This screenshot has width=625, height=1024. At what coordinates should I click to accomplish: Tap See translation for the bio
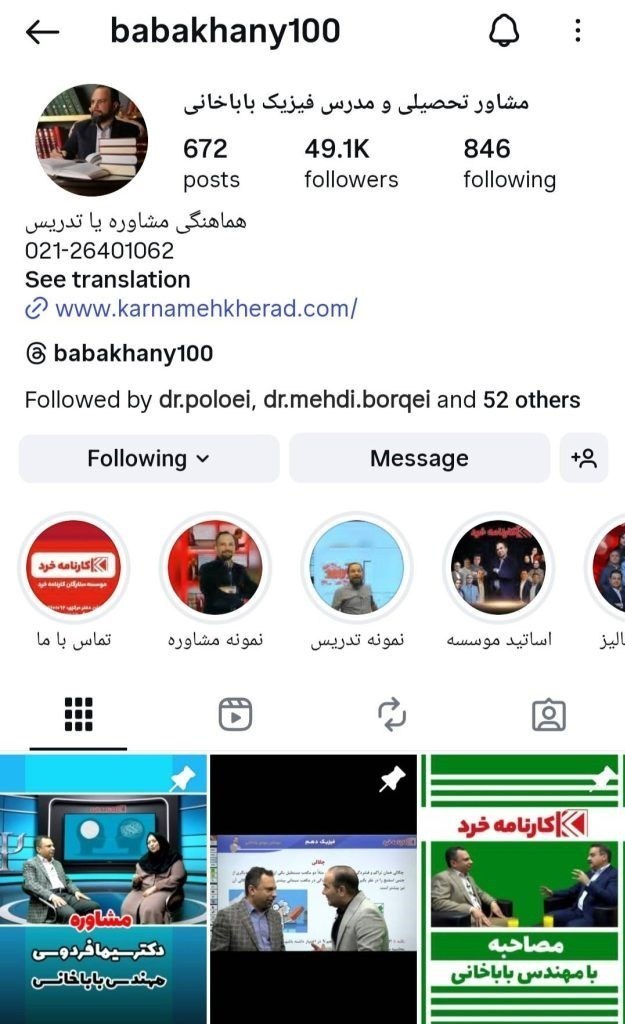click(107, 279)
